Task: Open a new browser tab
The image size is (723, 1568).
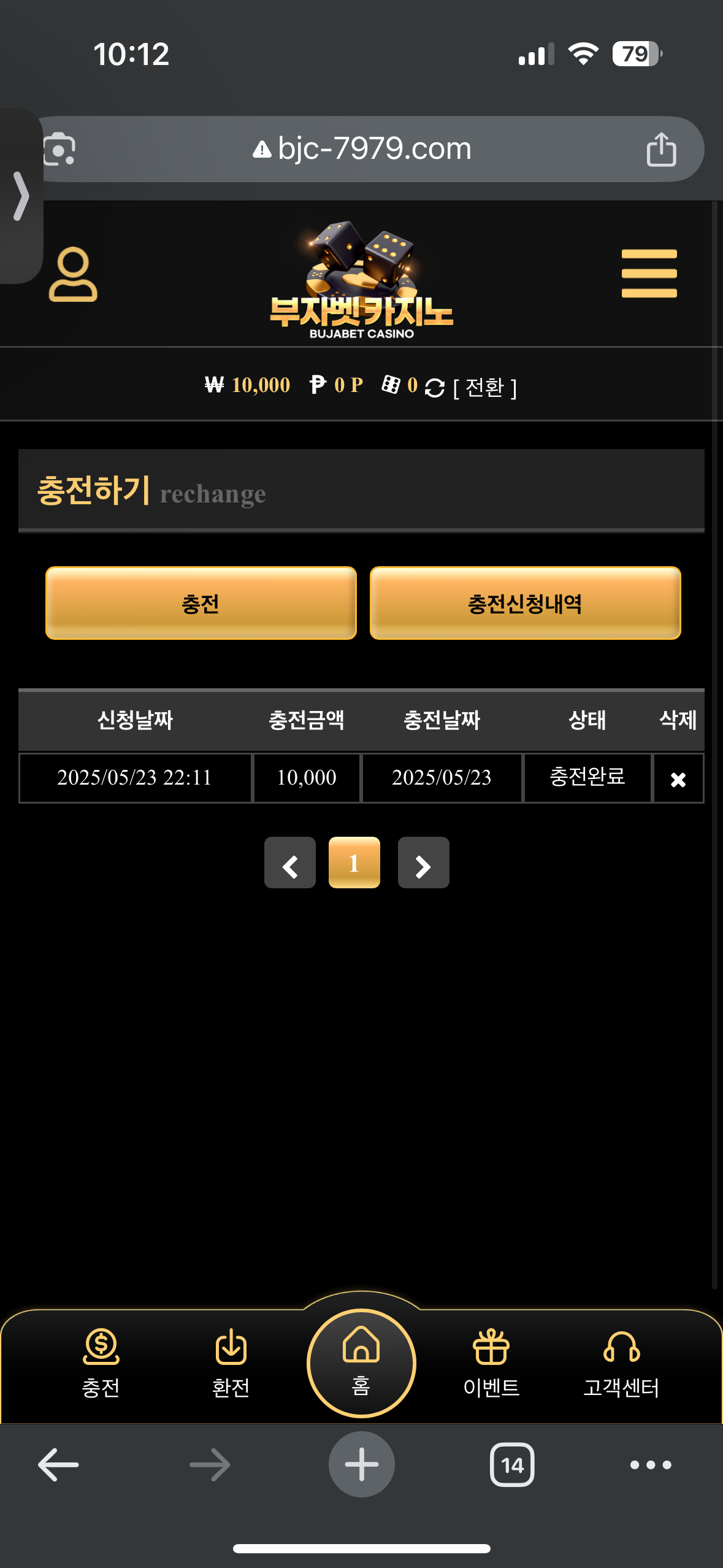Action: (x=361, y=1464)
